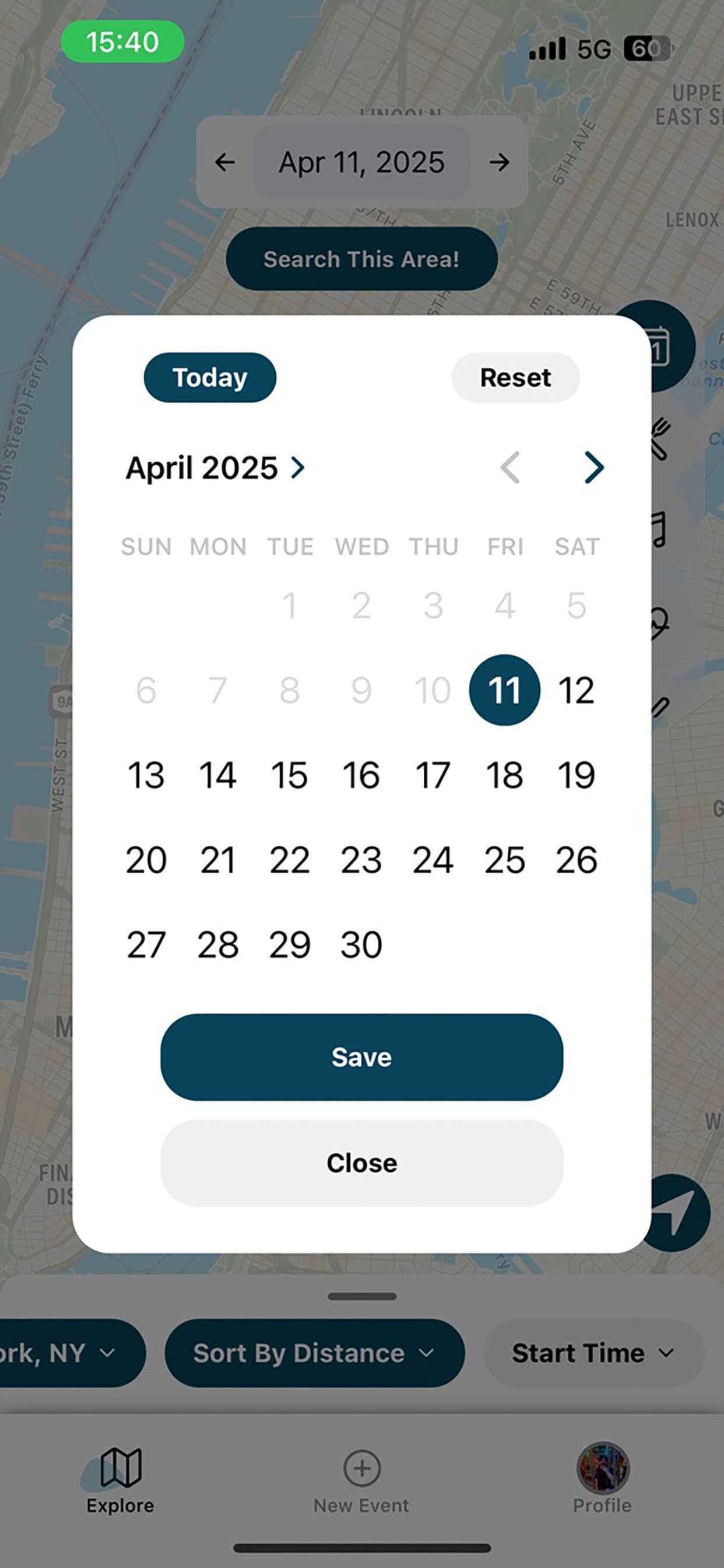Go to previous day using left arrow beside date

(x=225, y=162)
